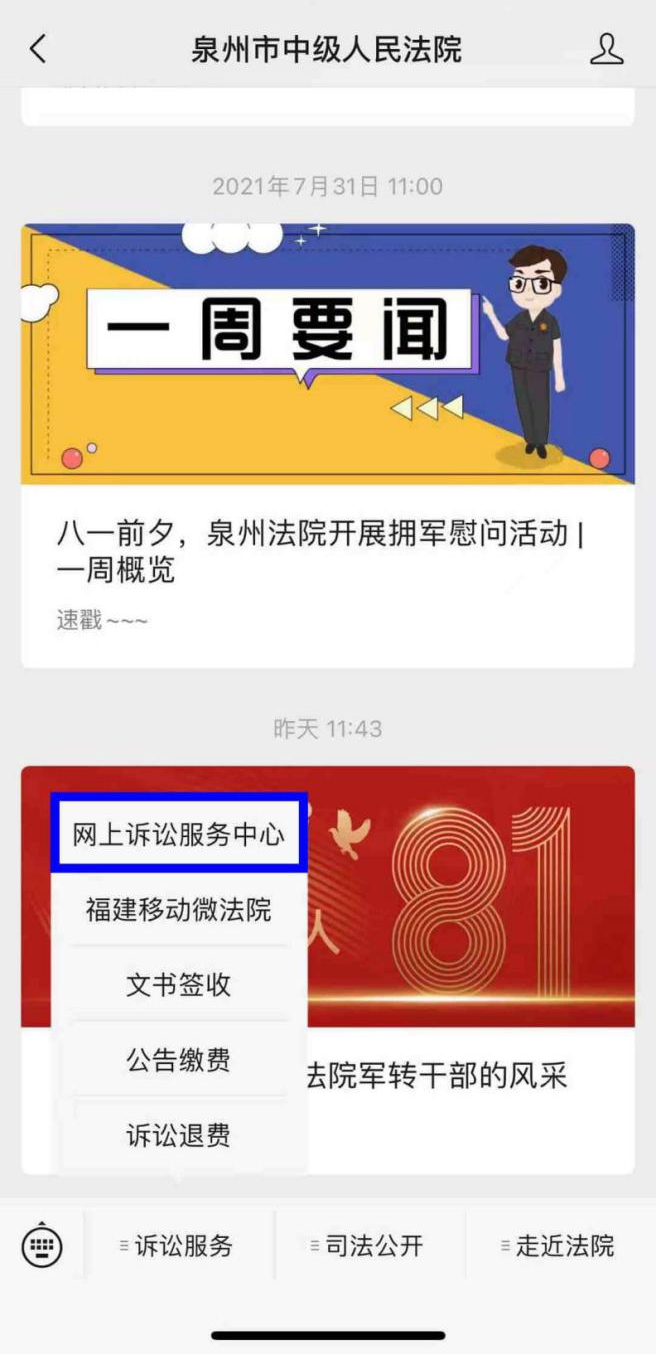The height and width of the screenshot is (1354, 656).
Task: Open the red 81 article card
Action: [x=470, y=900]
